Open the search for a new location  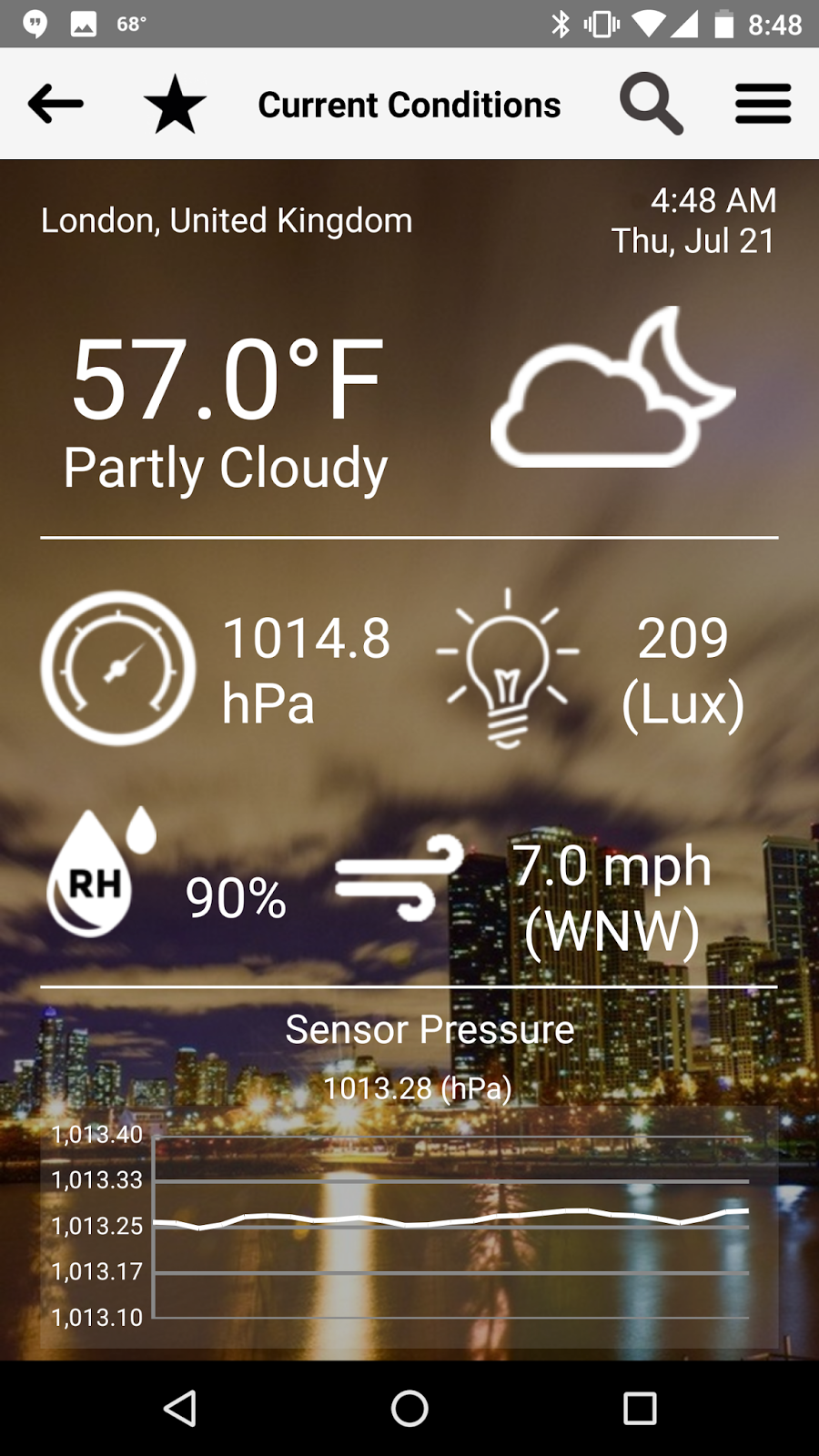pyautogui.click(x=650, y=103)
